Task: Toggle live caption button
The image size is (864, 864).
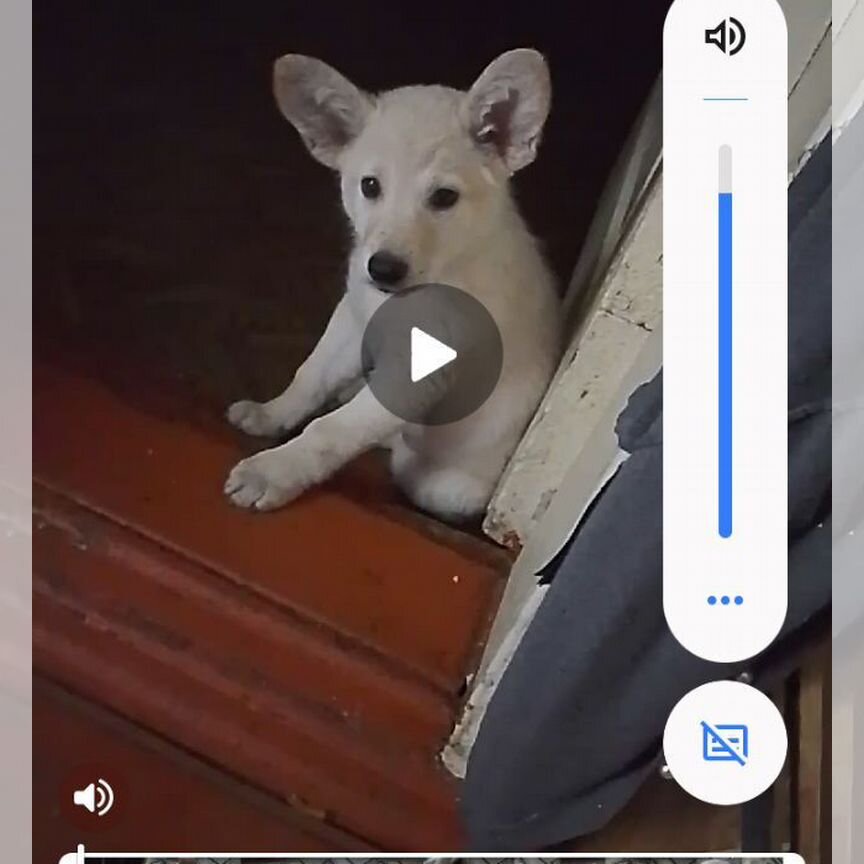Action: (725, 743)
